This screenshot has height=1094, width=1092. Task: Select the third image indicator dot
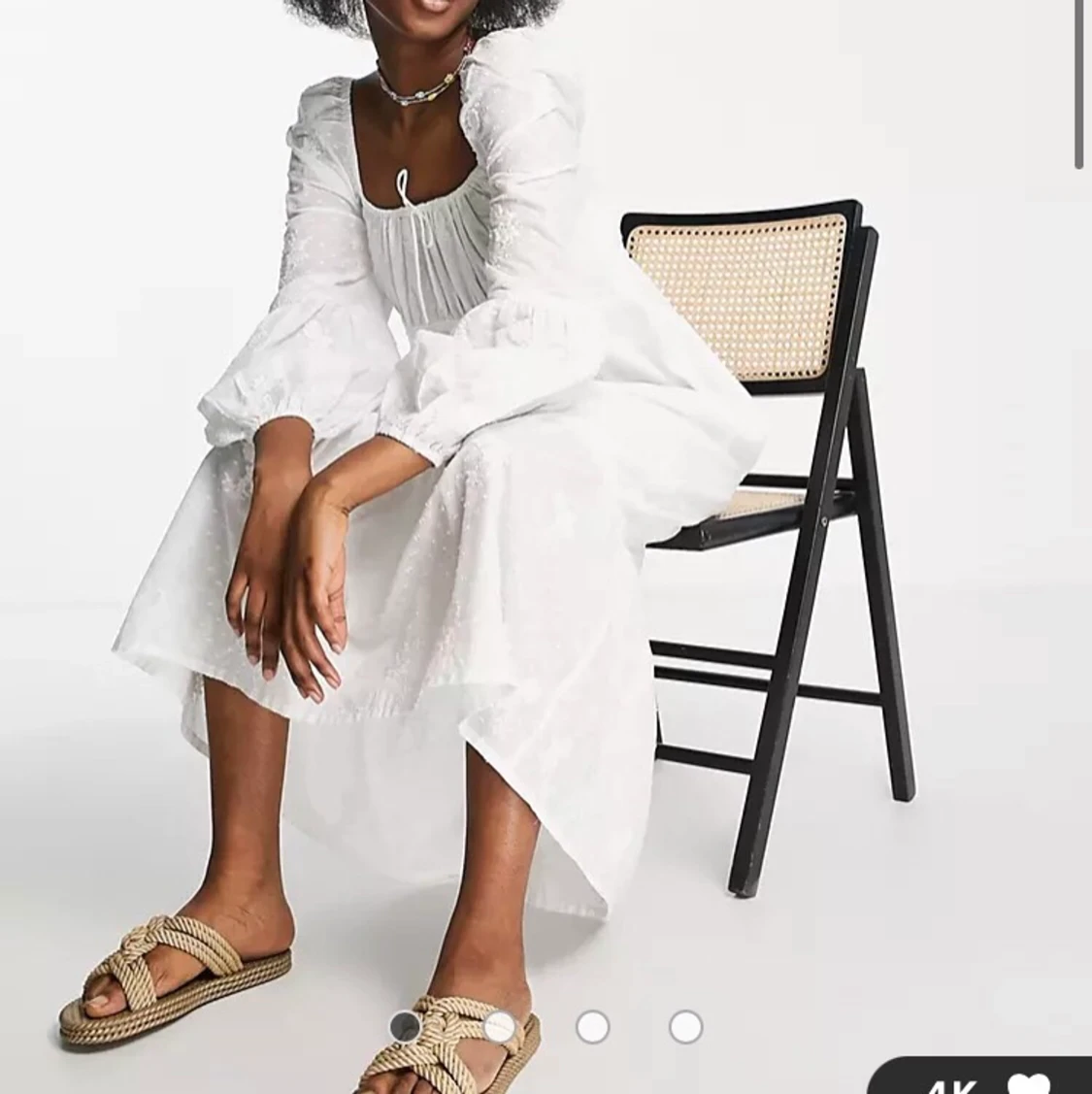[592, 1027]
